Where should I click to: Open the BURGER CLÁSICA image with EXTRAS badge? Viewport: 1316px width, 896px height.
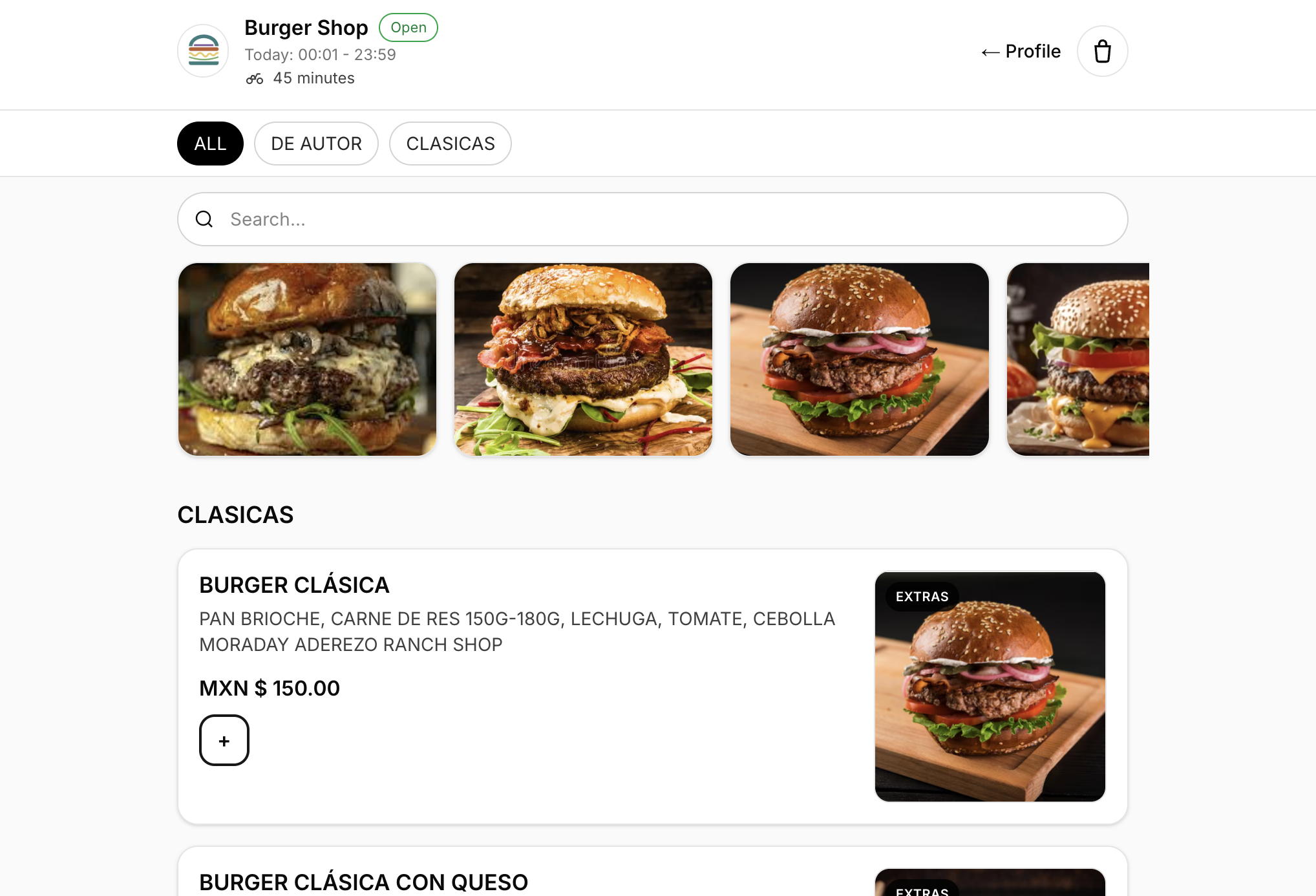990,687
